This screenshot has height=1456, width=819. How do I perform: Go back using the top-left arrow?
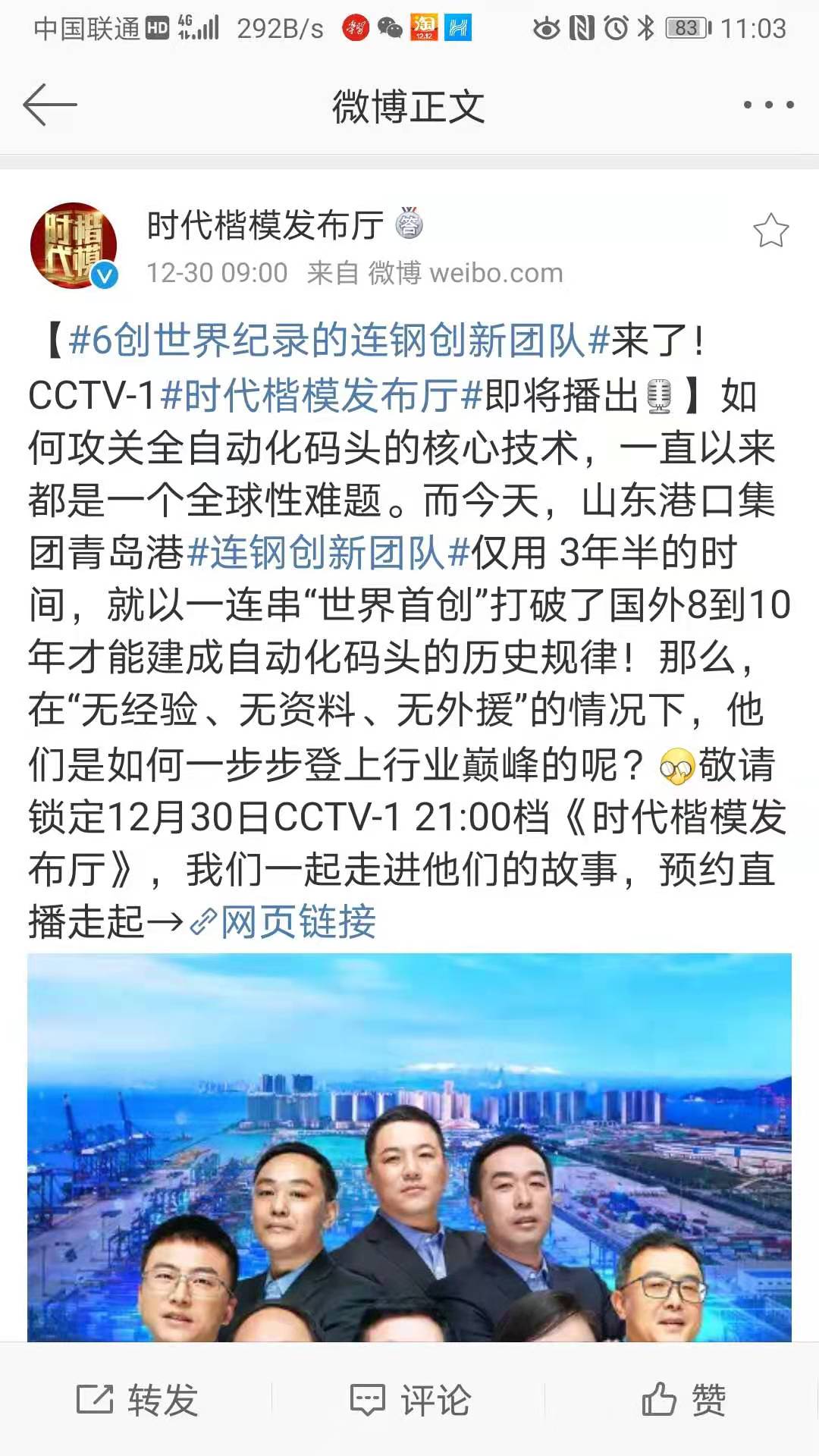click(x=50, y=105)
